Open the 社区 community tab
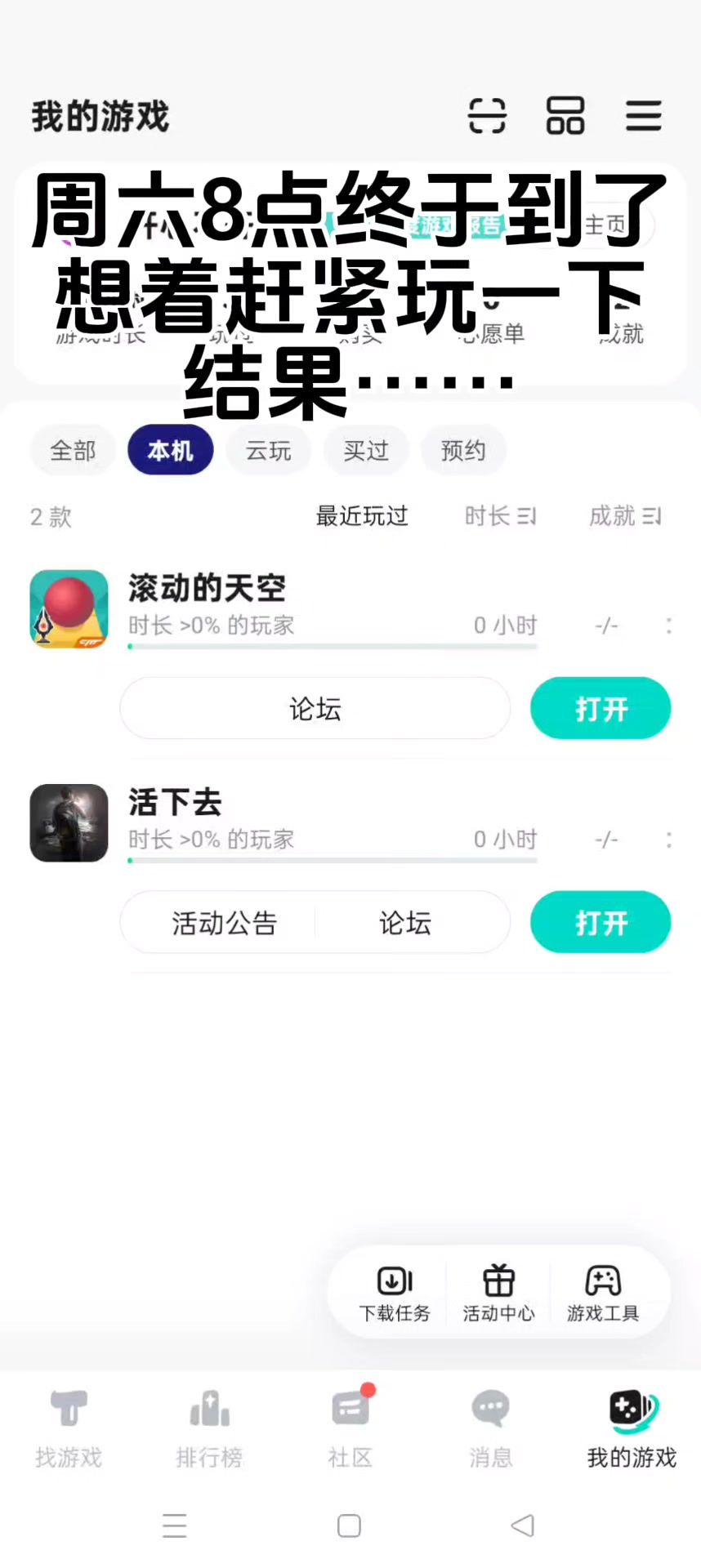The height and width of the screenshot is (1568, 701). pyautogui.click(x=350, y=1428)
